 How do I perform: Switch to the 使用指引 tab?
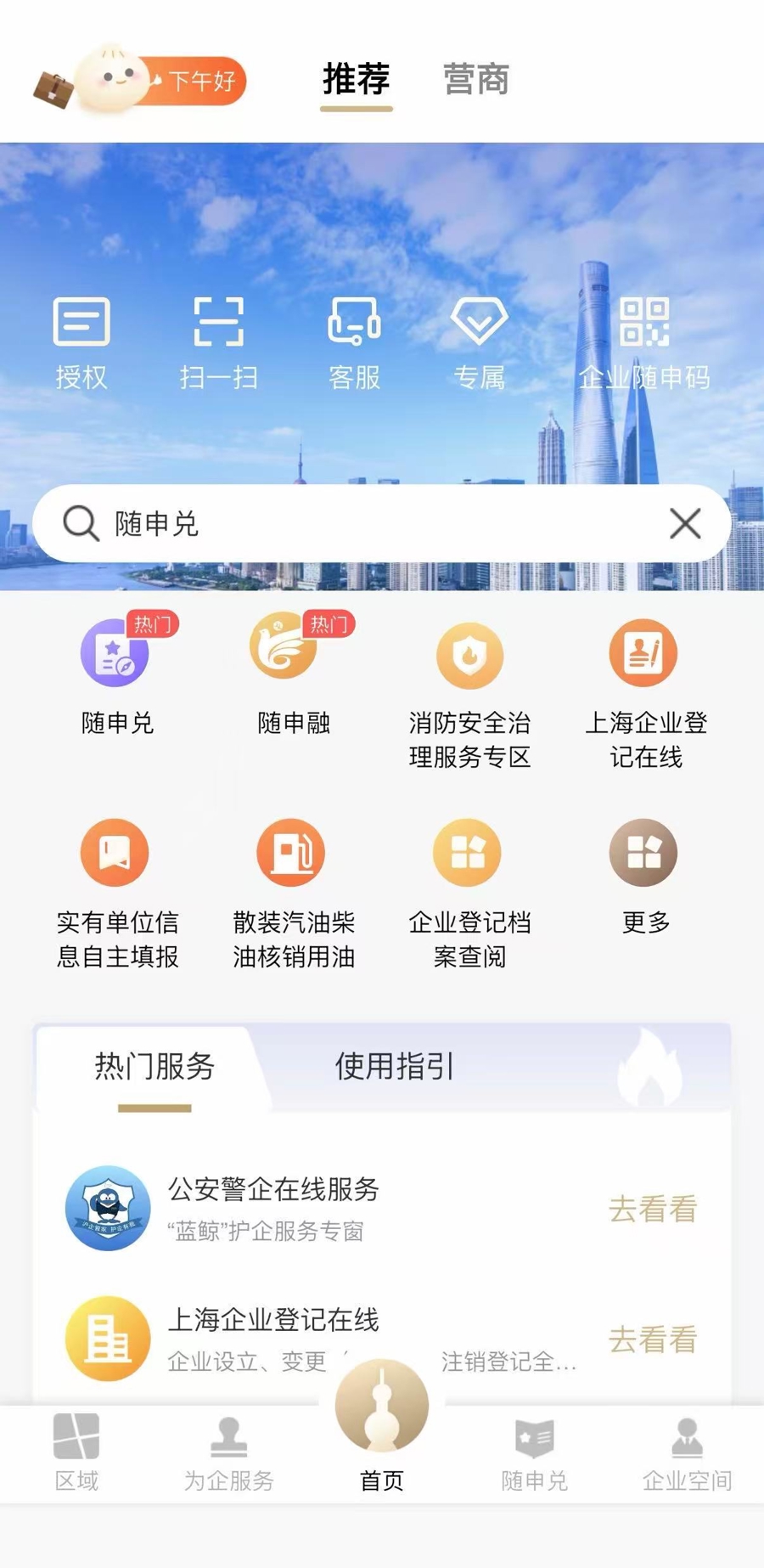395,1066
